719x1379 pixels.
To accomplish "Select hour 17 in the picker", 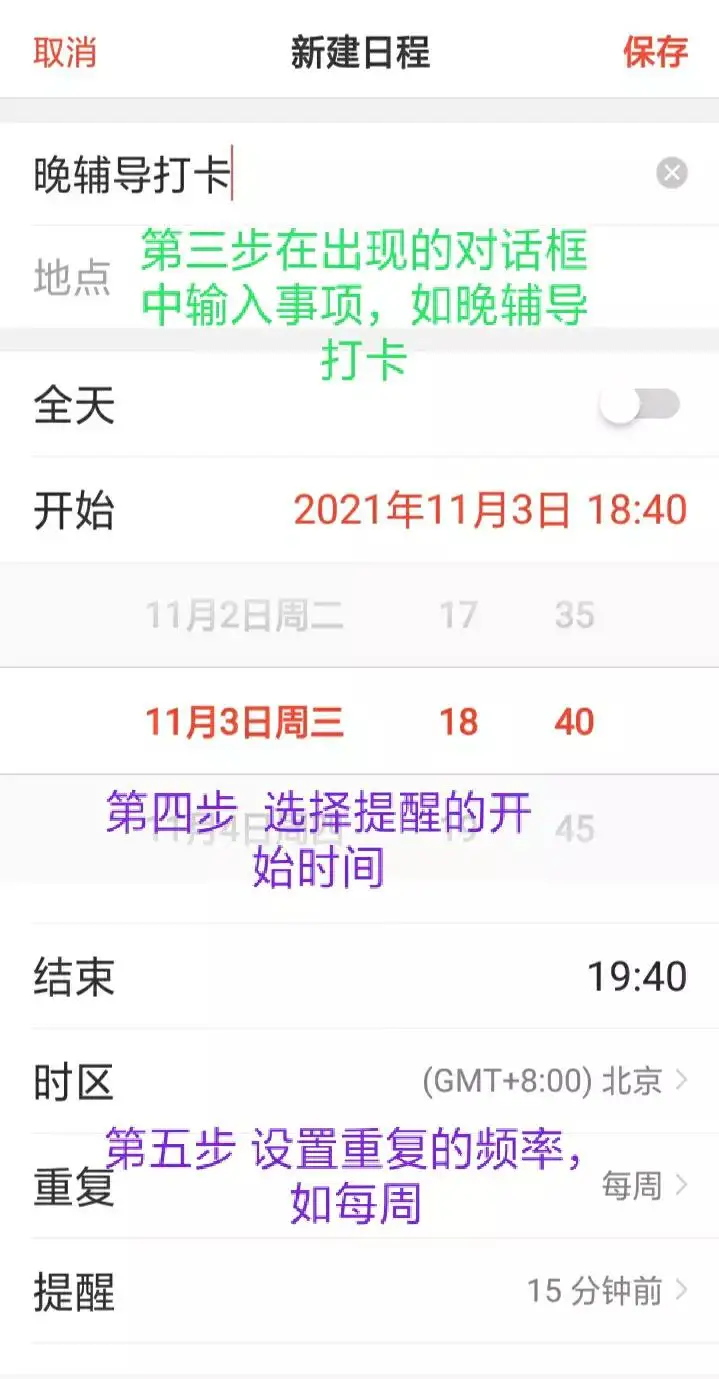I will pyautogui.click(x=459, y=615).
